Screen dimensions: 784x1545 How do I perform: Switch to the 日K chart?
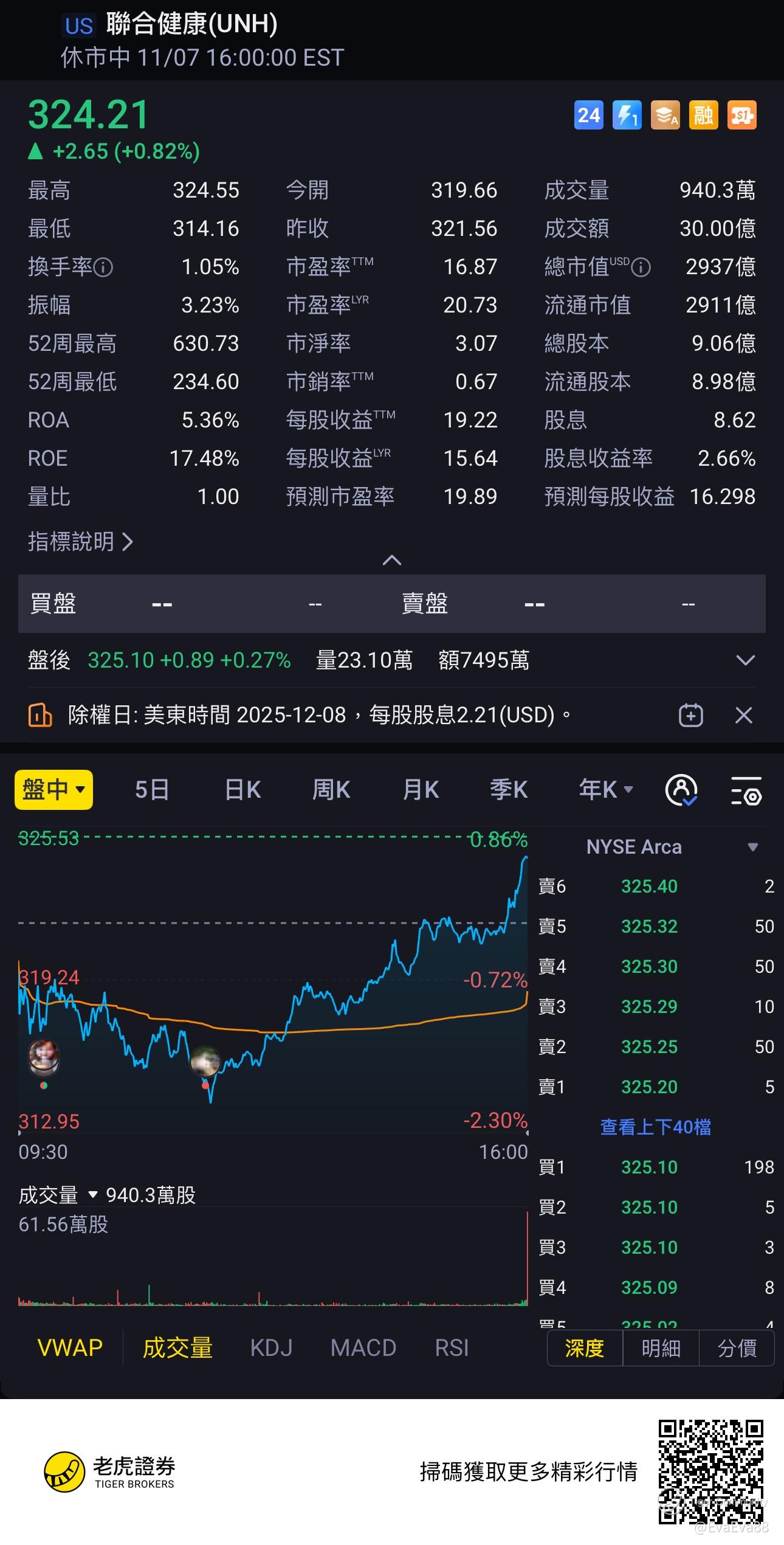point(242,790)
